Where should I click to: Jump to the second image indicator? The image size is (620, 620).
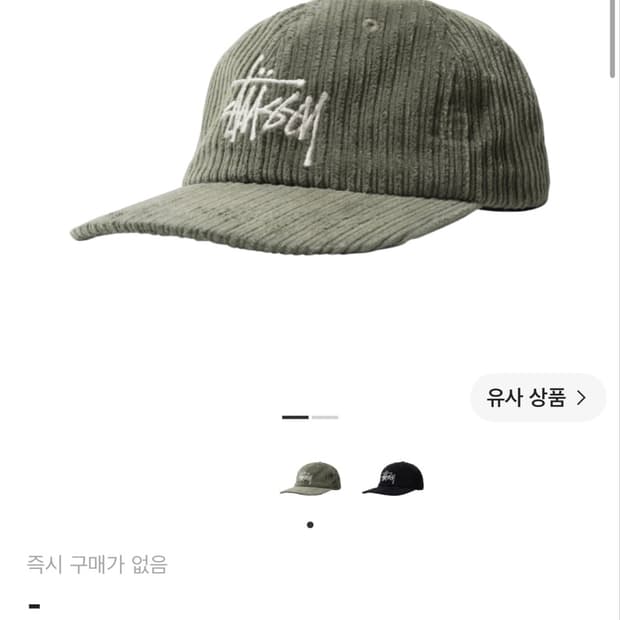[325, 417]
